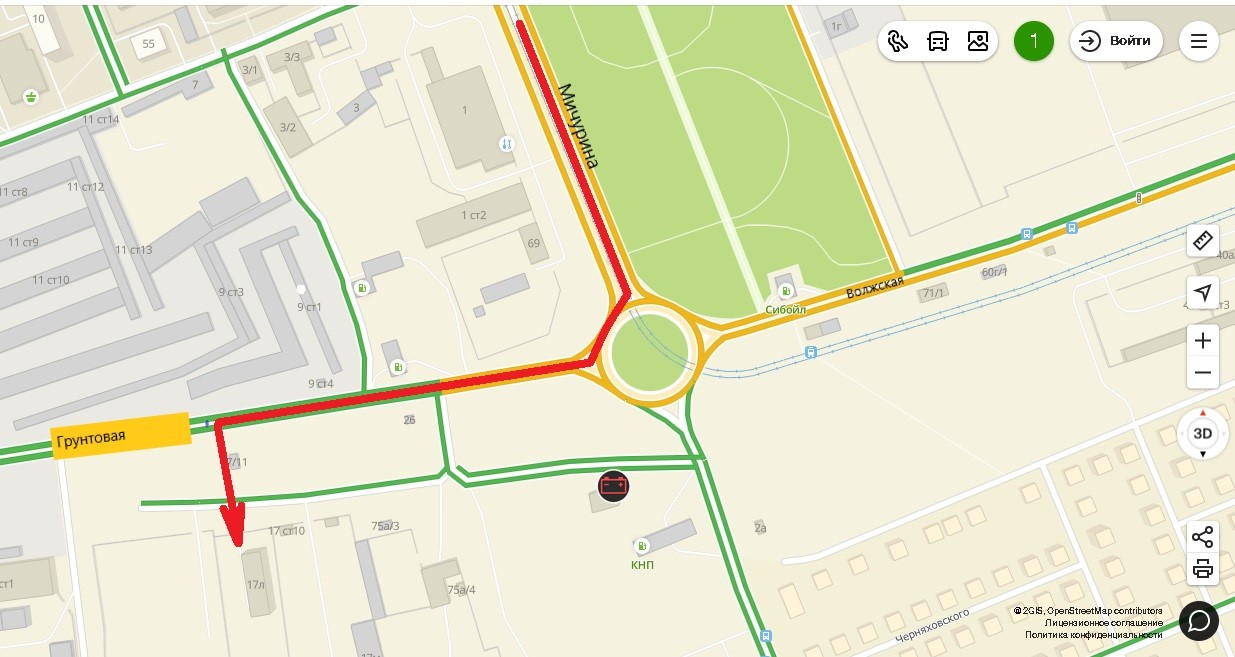Activate the ruler measuring tool
The height and width of the screenshot is (657, 1235).
1203,241
